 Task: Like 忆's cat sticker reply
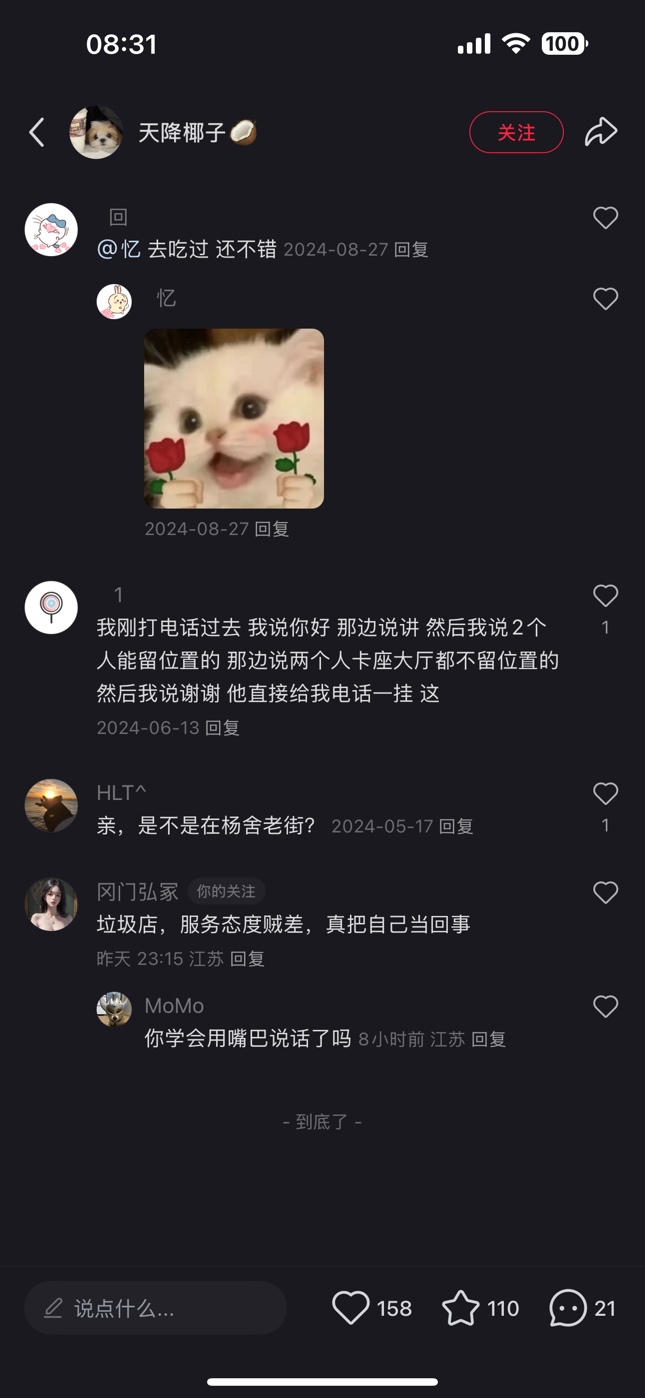pos(605,299)
